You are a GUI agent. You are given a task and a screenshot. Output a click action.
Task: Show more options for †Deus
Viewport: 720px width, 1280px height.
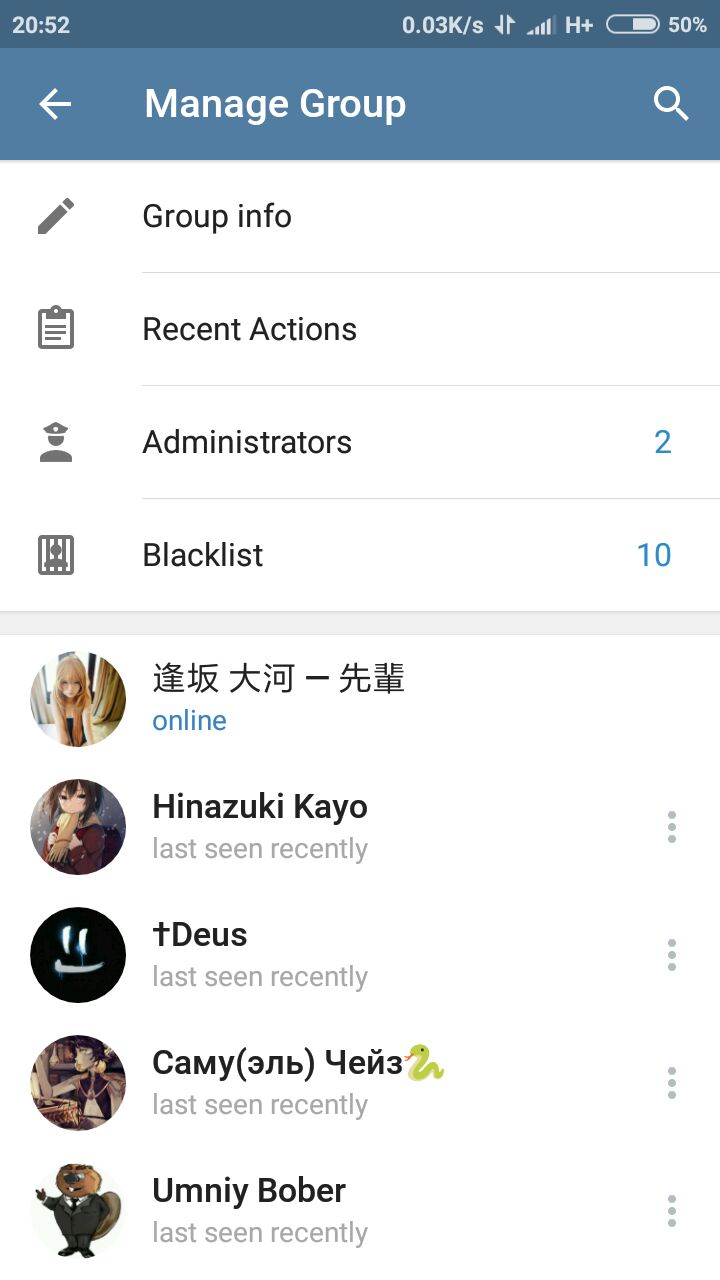point(671,955)
